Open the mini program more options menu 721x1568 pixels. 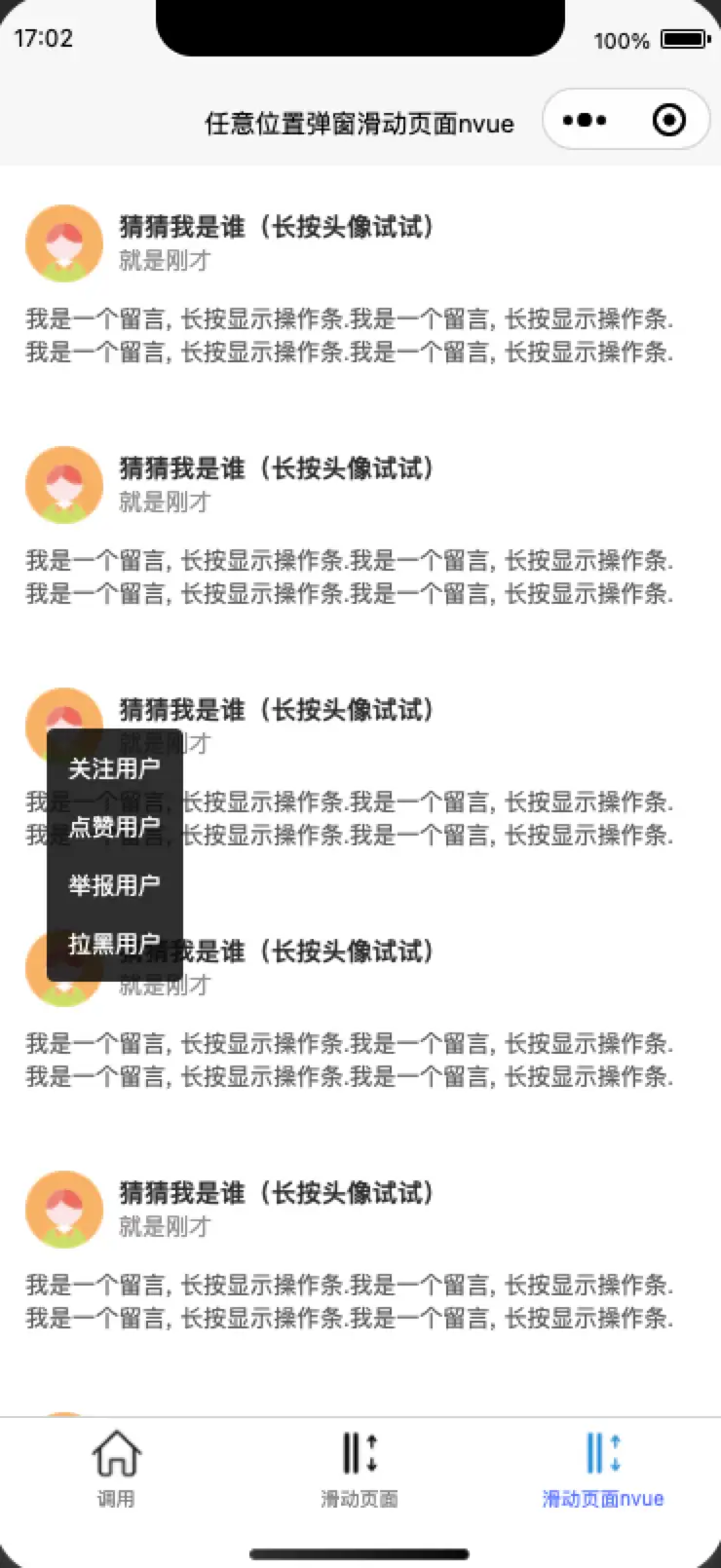point(585,121)
